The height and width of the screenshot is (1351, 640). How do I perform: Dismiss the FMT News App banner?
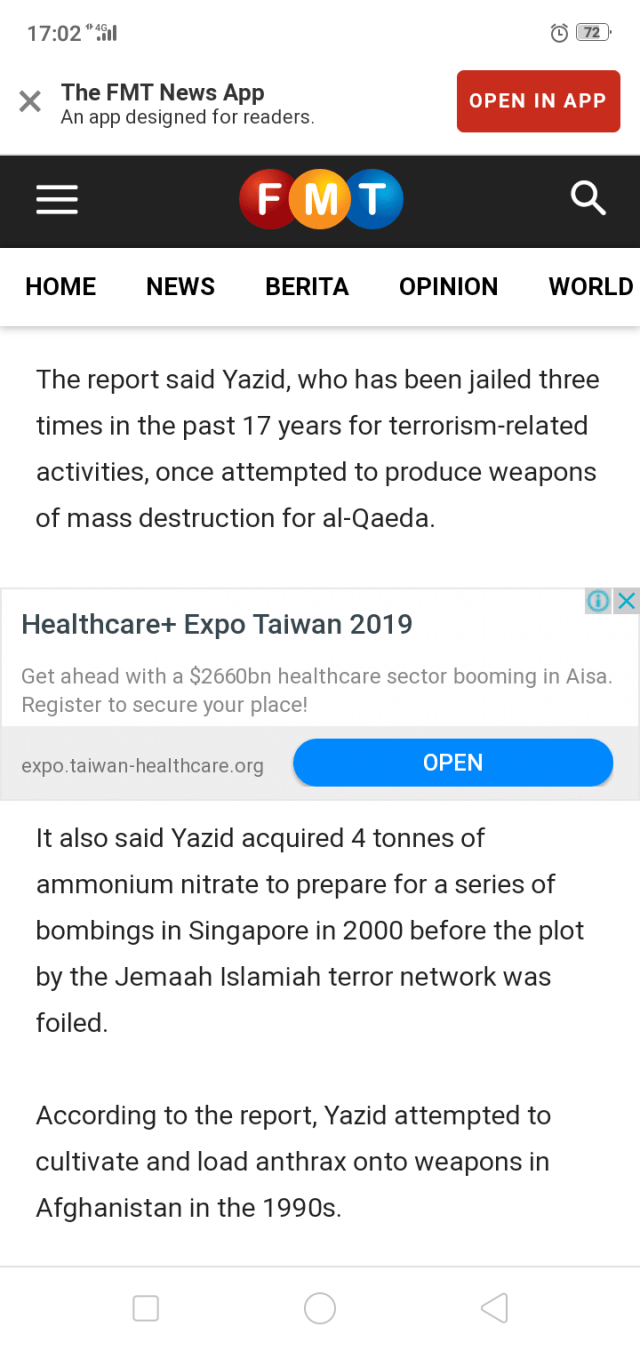[x=30, y=101]
